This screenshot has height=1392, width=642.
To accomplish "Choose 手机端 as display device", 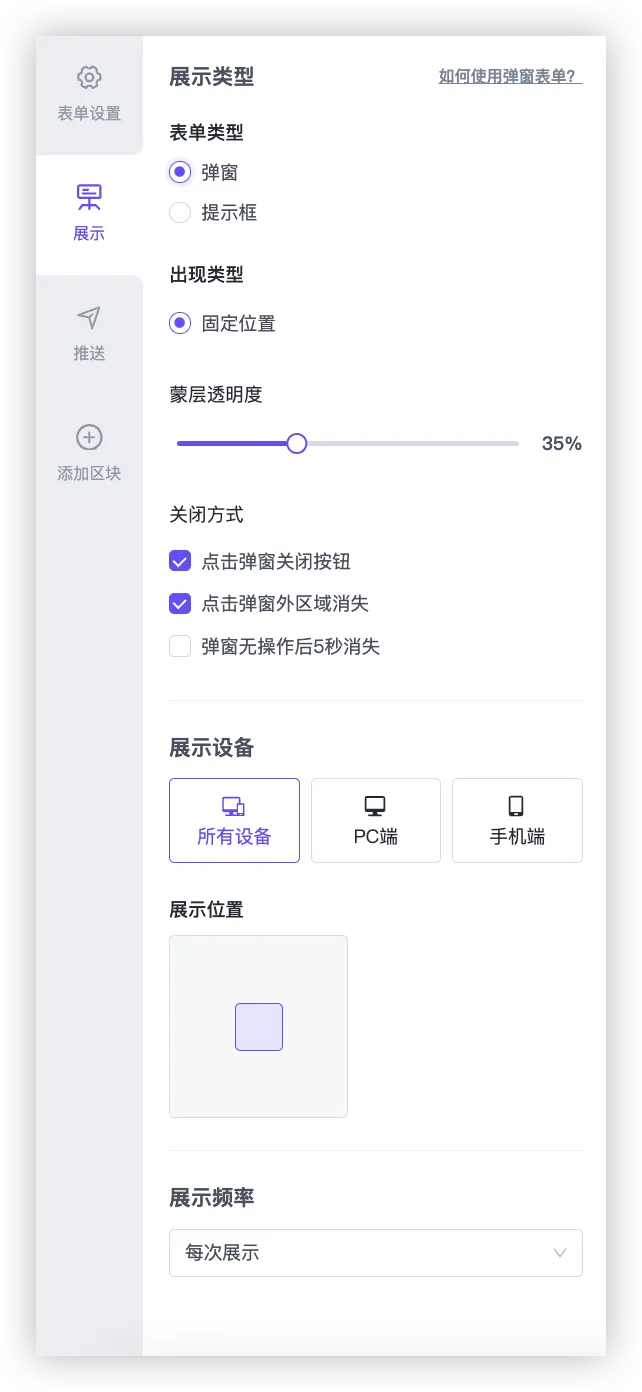I will [x=517, y=820].
